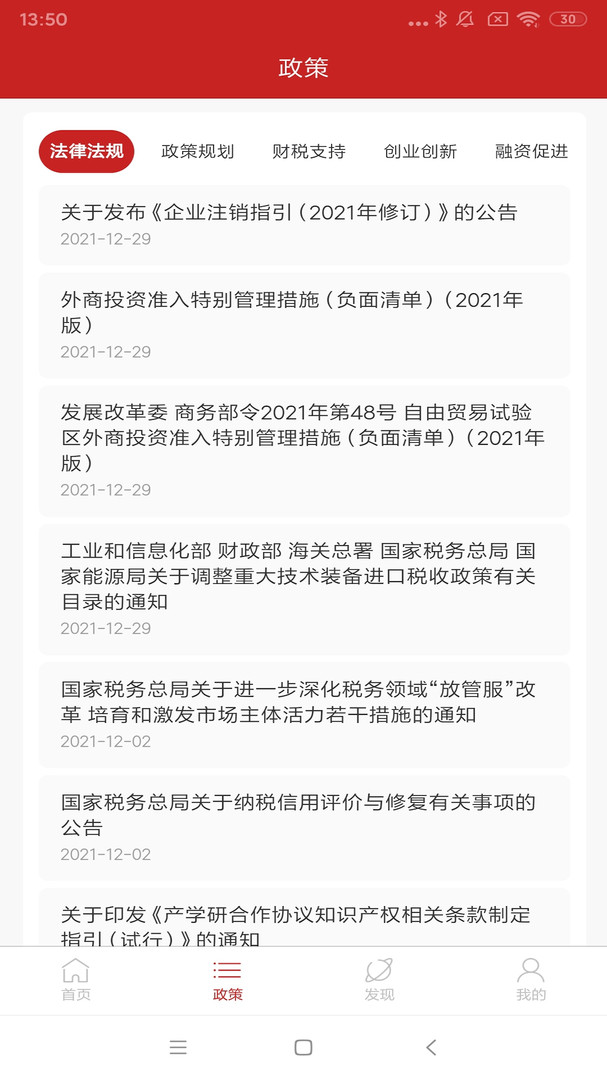Read 纳税信用评价与修复 announcement

pyautogui.click(x=304, y=827)
